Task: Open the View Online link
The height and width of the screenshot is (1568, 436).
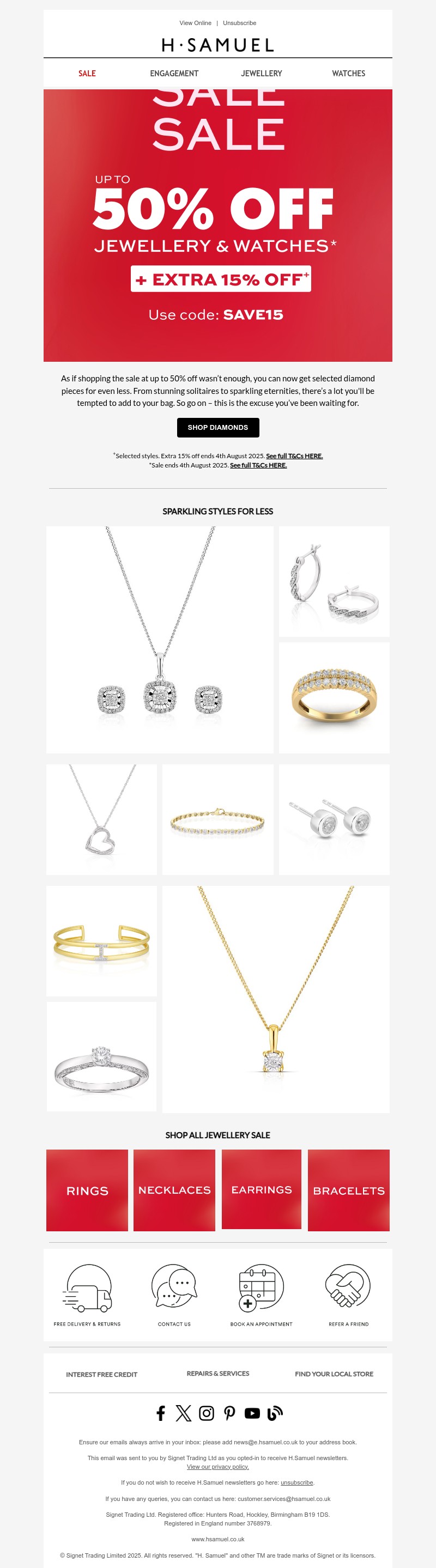Action: pyautogui.click(x=195, y=23)
